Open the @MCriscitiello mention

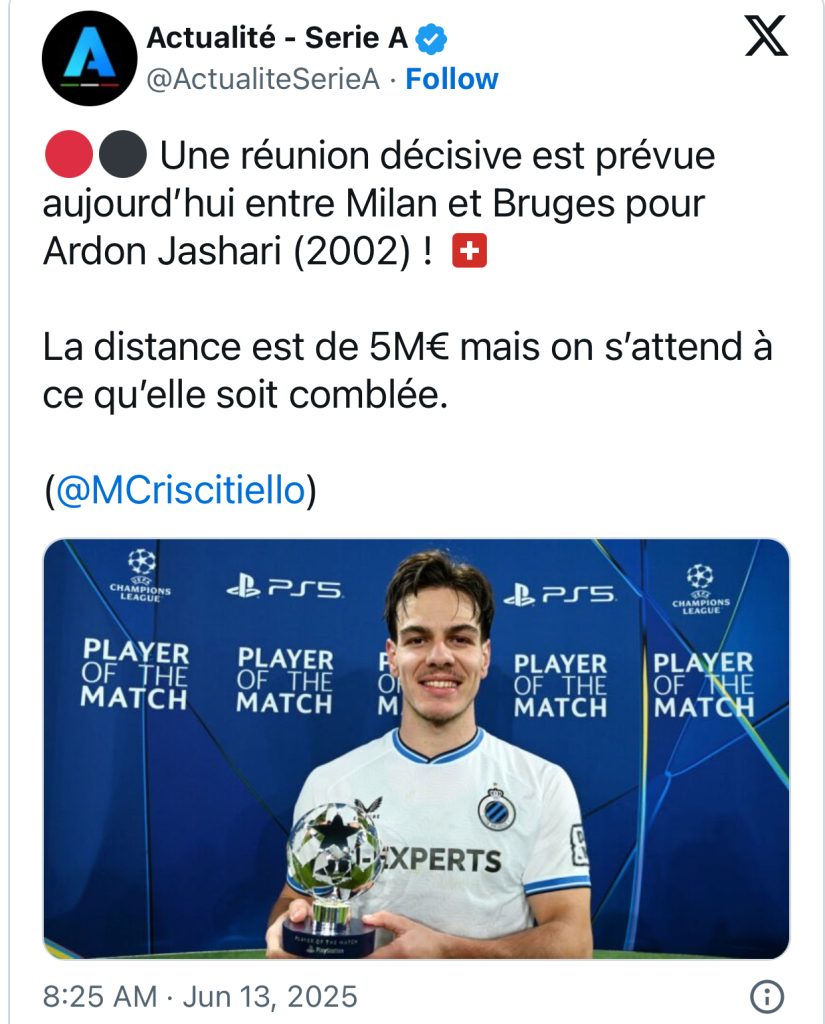(x=180, y=491)
